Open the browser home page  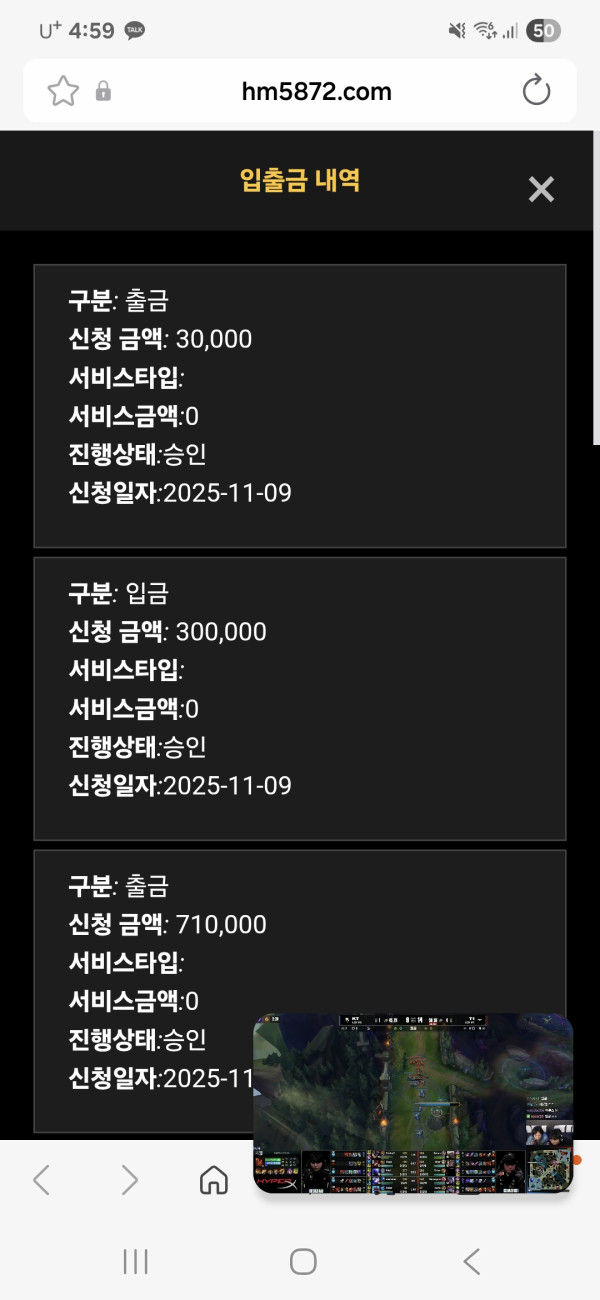coord(214,1180)
